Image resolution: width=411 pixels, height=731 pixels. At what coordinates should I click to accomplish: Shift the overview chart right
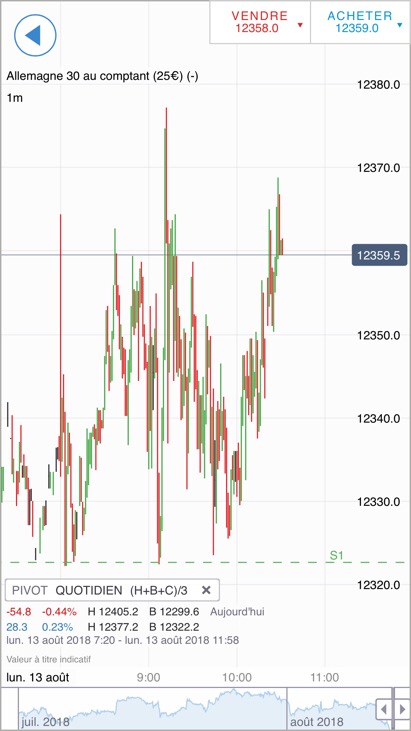402,710
